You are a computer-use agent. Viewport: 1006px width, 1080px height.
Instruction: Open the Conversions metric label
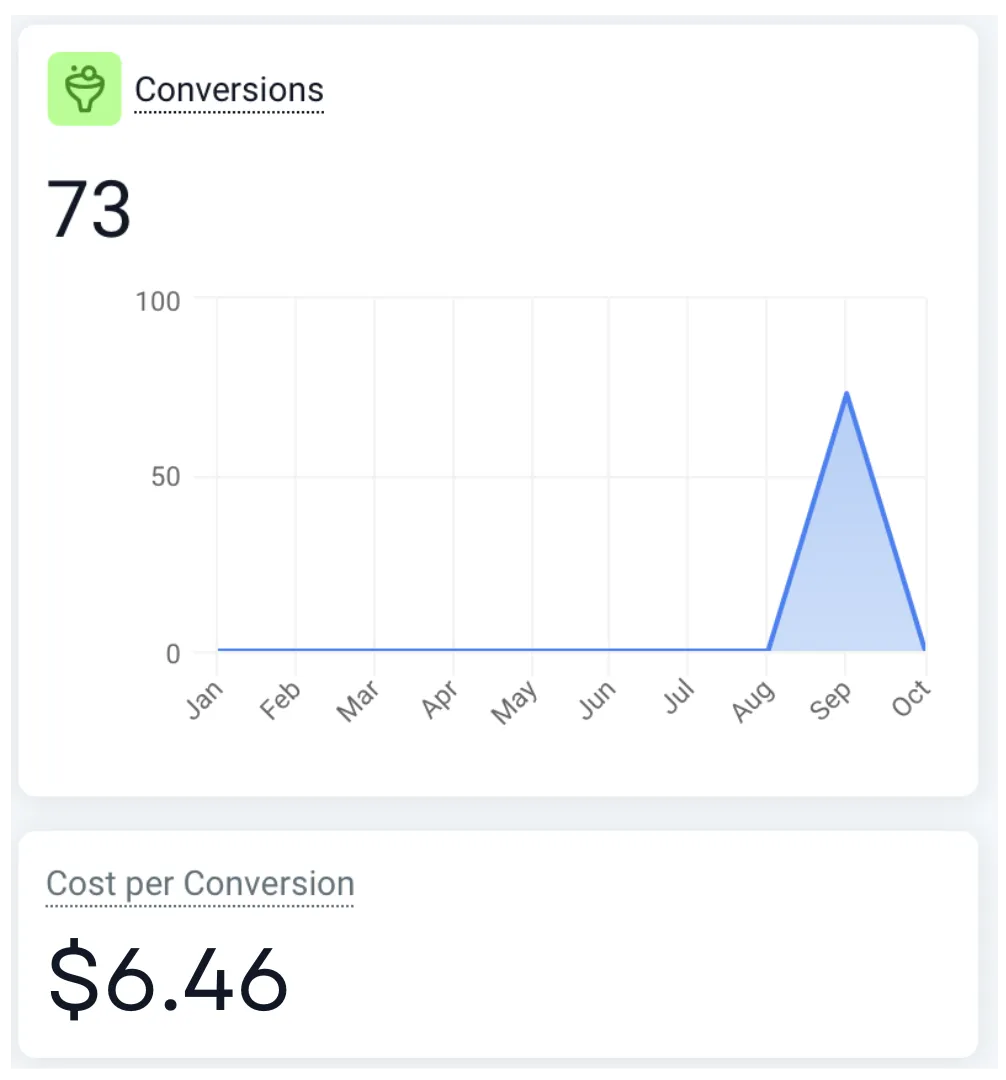click(x=229, y=90)
